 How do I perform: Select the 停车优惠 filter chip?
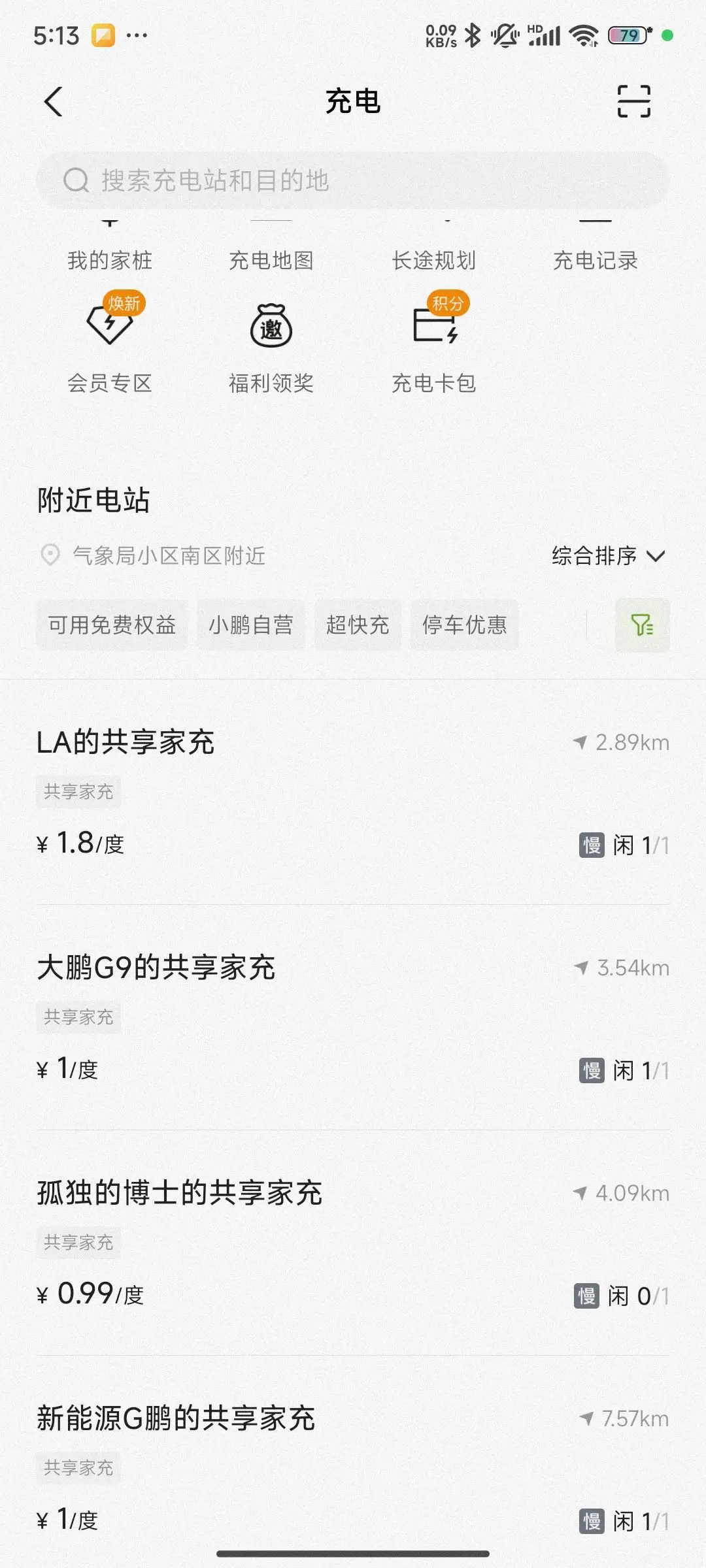click(x=464, y=625)
